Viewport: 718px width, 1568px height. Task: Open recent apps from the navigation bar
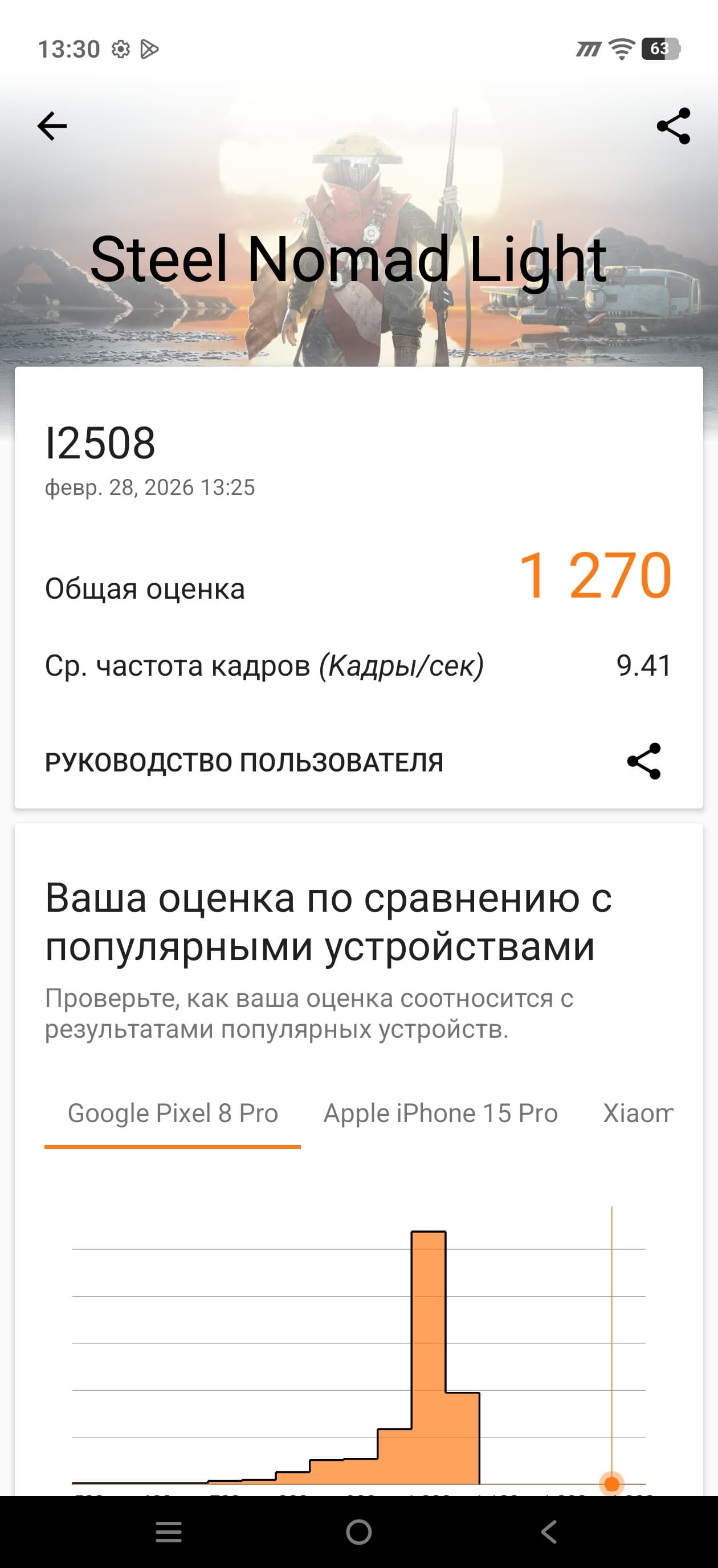[x=169, y=1532]
